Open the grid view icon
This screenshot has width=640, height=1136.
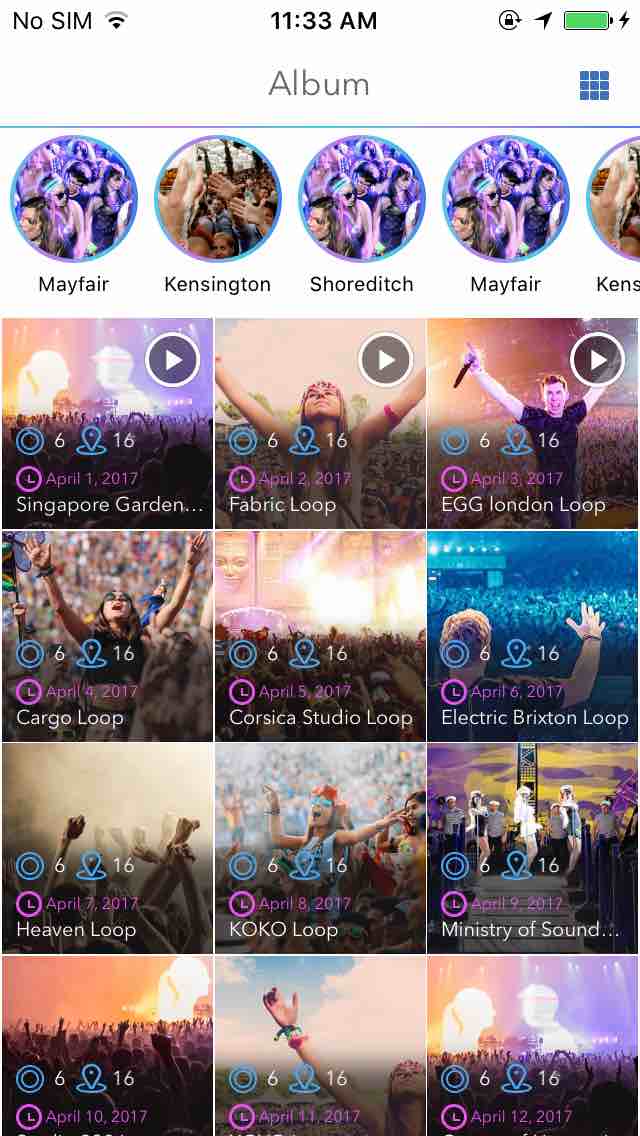[x=594, y=86]
